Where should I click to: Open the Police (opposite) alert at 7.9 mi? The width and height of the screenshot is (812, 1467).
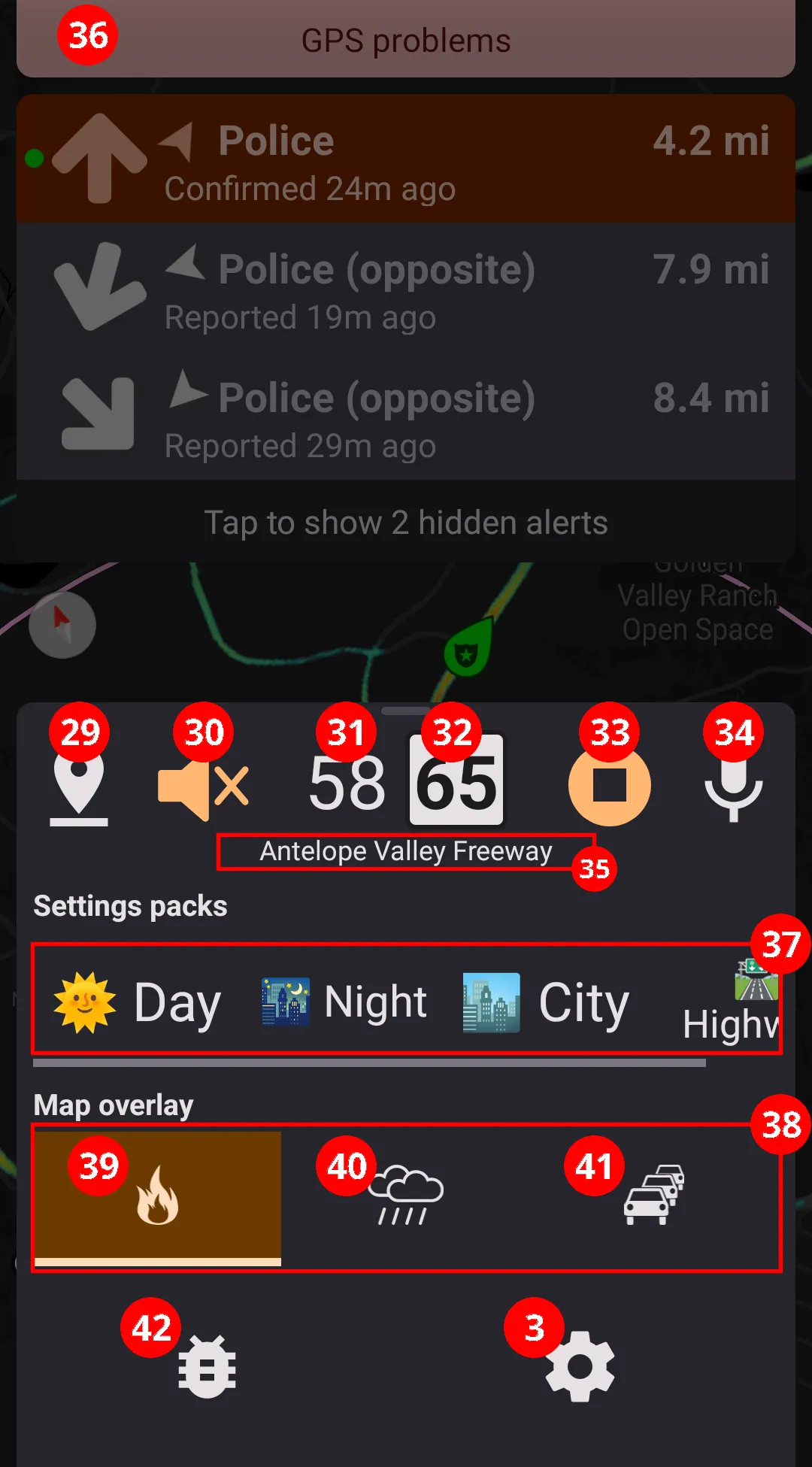406,287
